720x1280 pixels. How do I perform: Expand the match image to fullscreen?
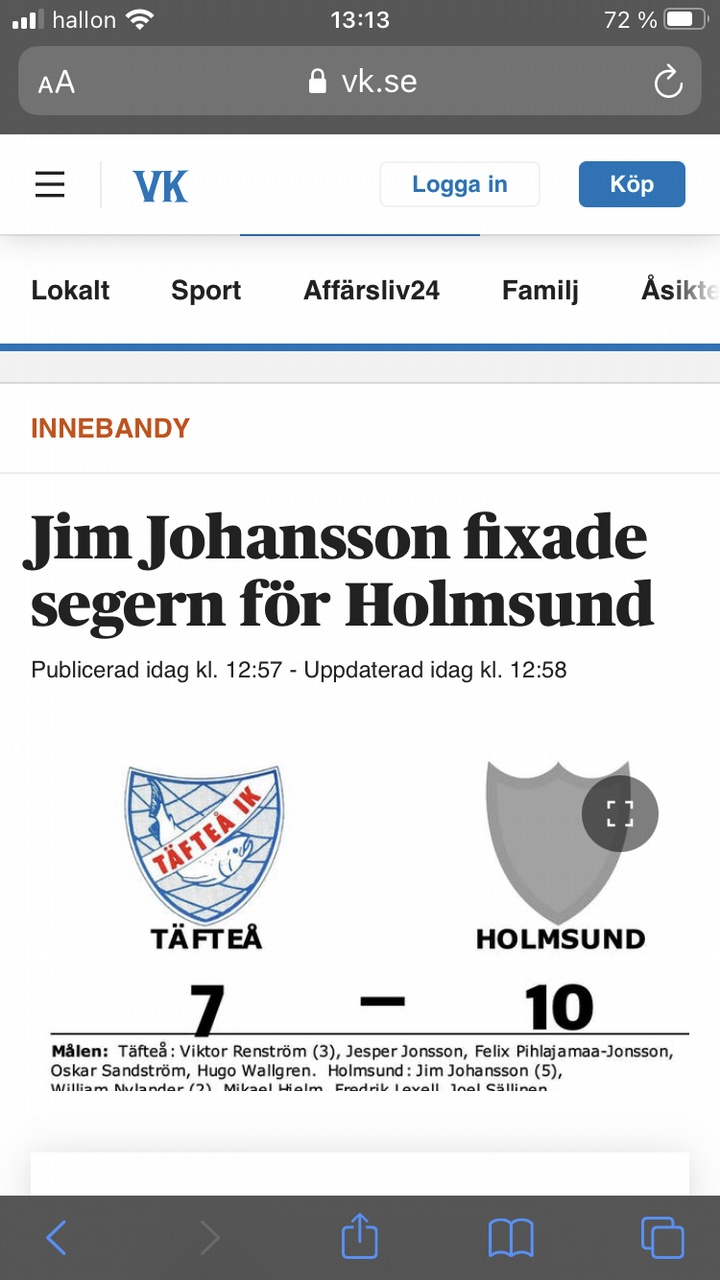point(620,814)
